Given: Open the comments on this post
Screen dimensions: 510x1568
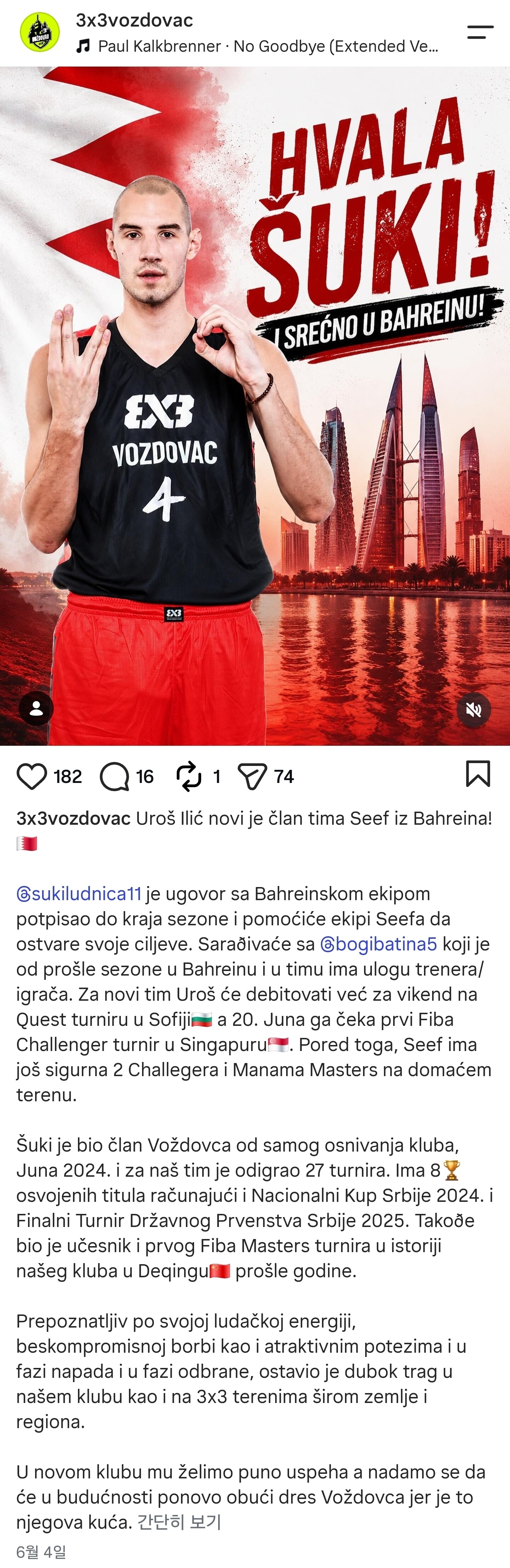Looking at the screenshot, I should (114, 776).
